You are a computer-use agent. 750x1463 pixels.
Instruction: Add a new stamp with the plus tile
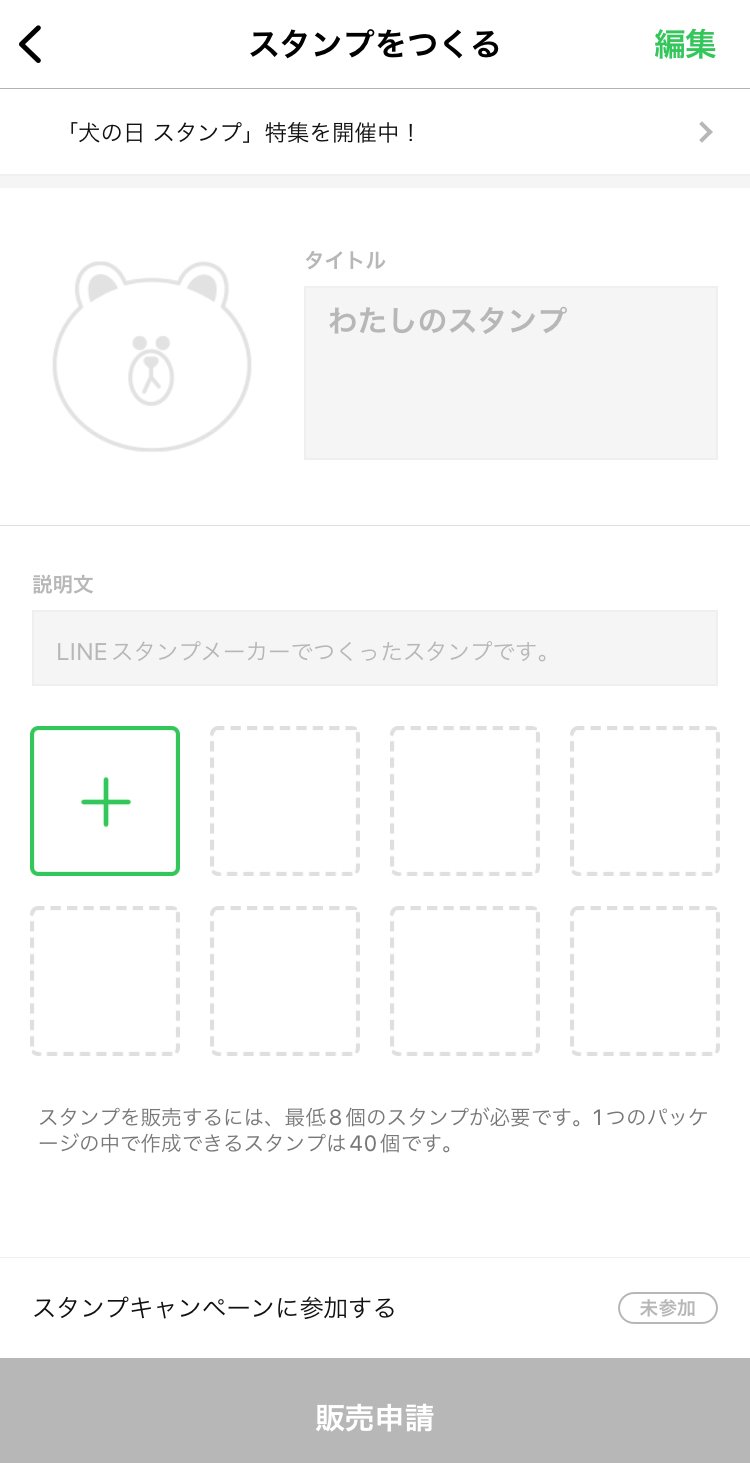point(105,801)
